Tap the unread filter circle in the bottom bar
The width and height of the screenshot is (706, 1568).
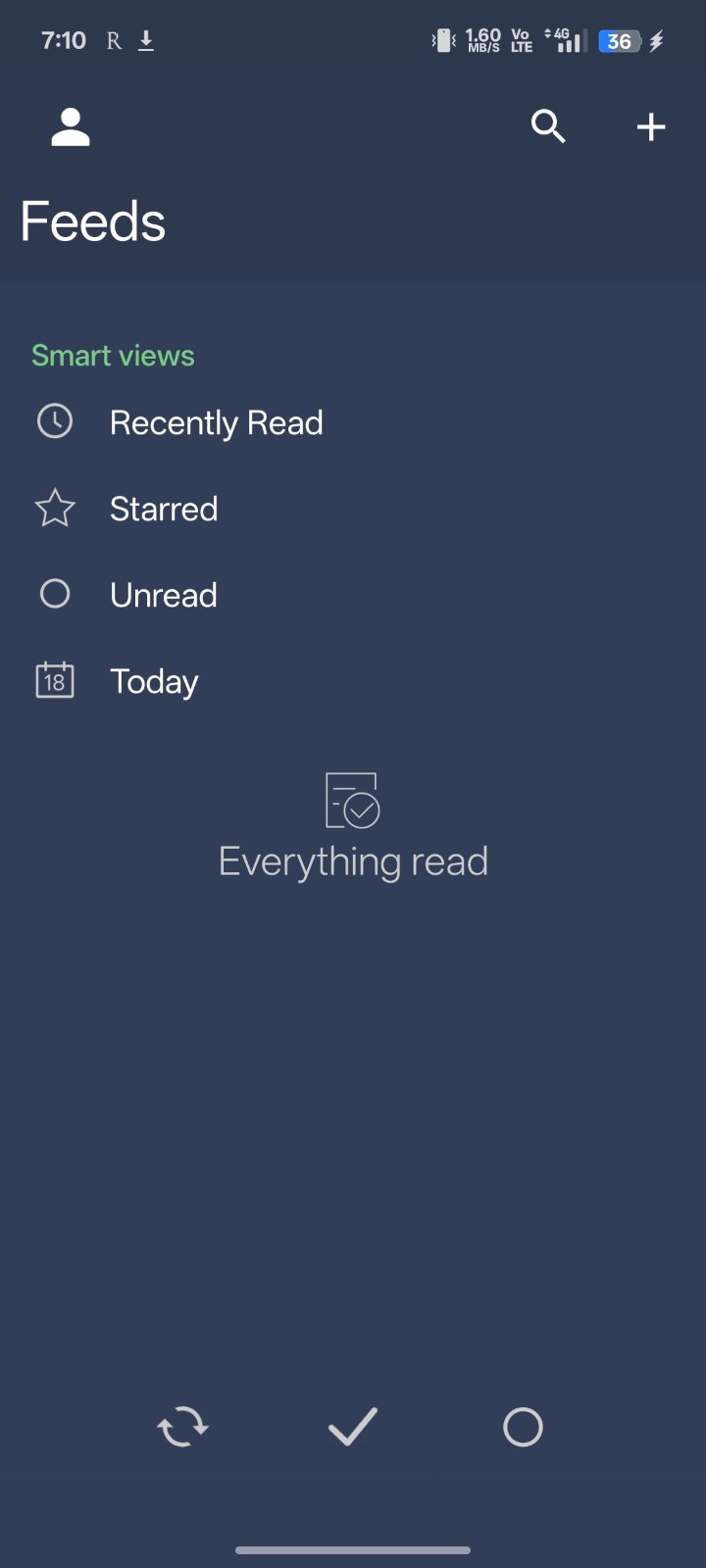tap(523, 1427)
